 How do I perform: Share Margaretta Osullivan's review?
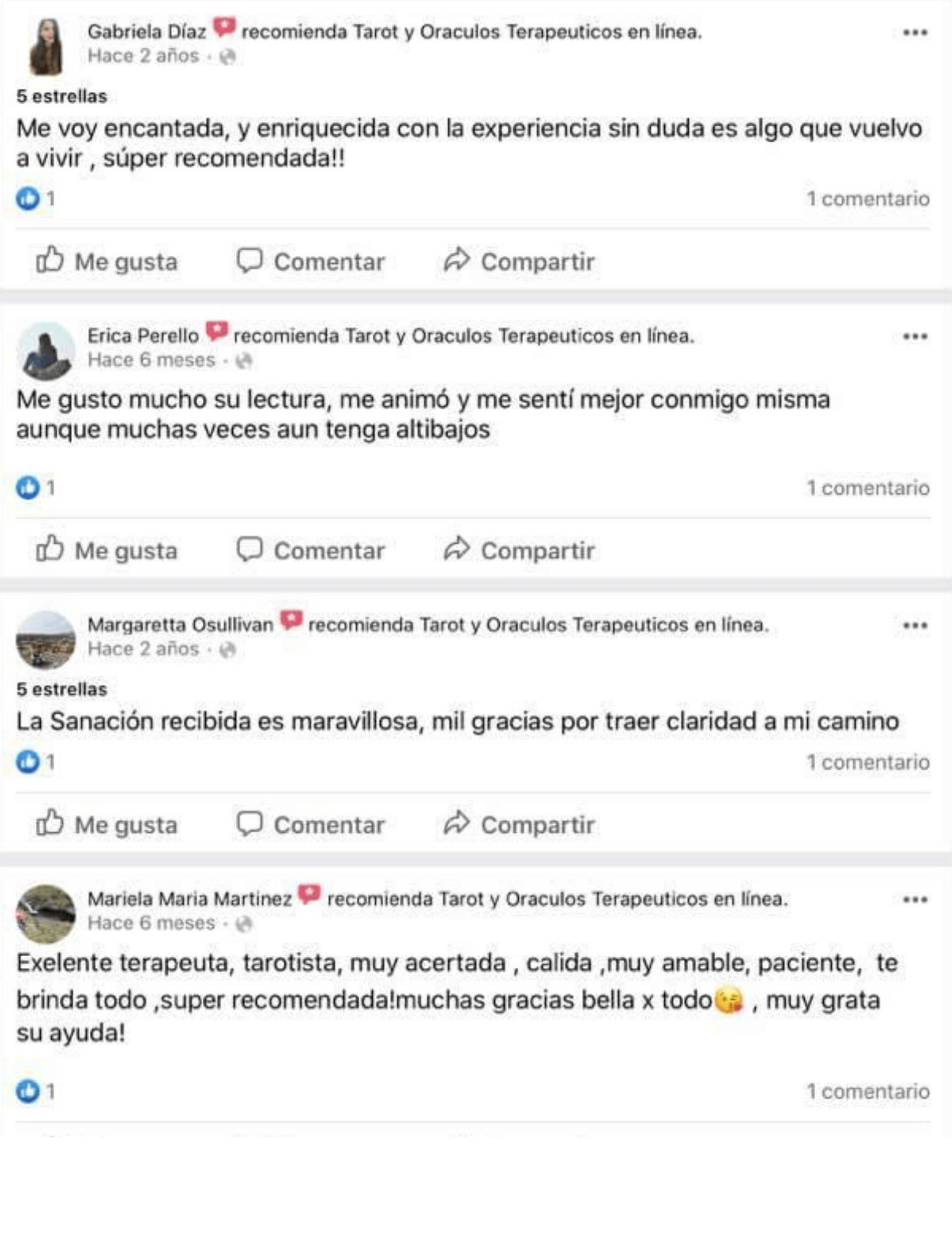pos(519,824)
